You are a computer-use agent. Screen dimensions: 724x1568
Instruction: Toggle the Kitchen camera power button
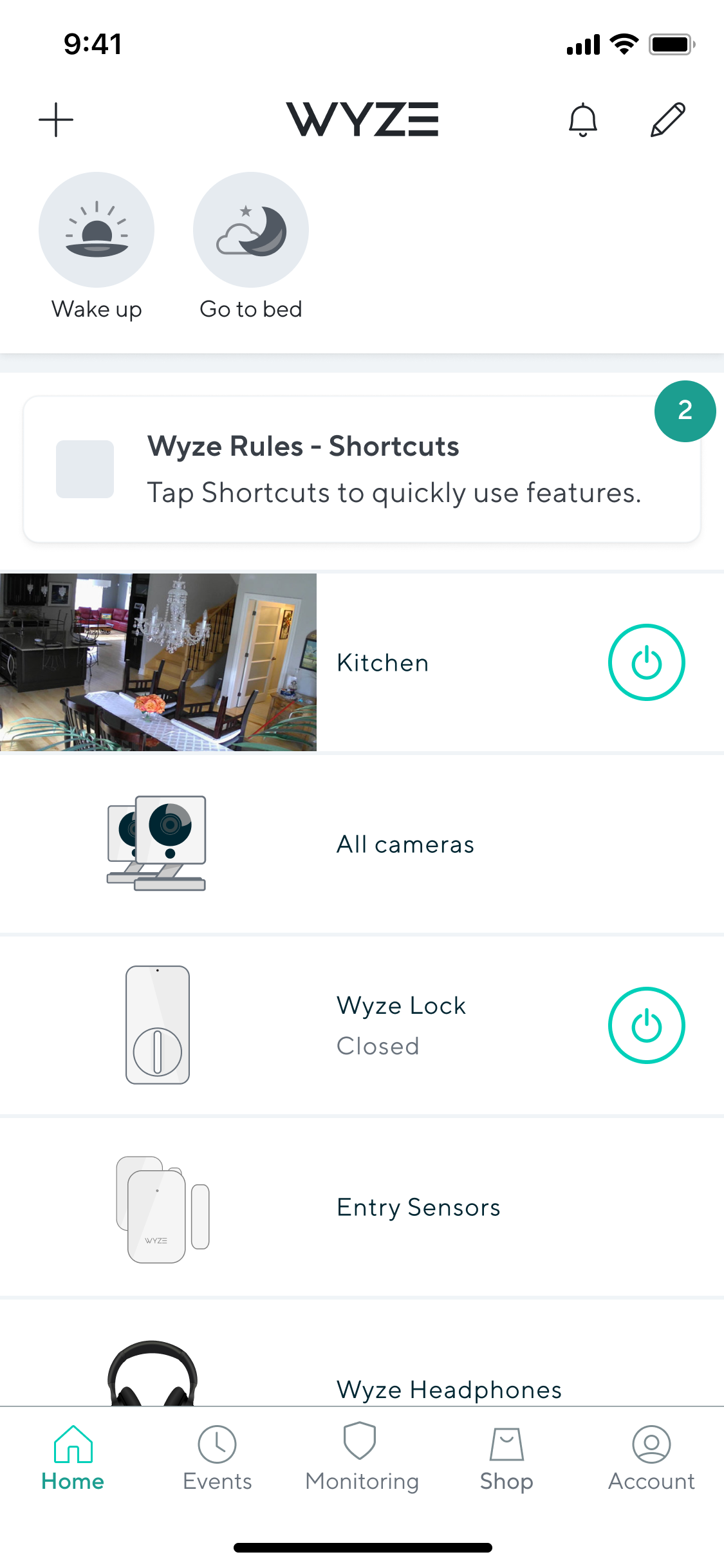pyautogui.click(x=646, y=662)
